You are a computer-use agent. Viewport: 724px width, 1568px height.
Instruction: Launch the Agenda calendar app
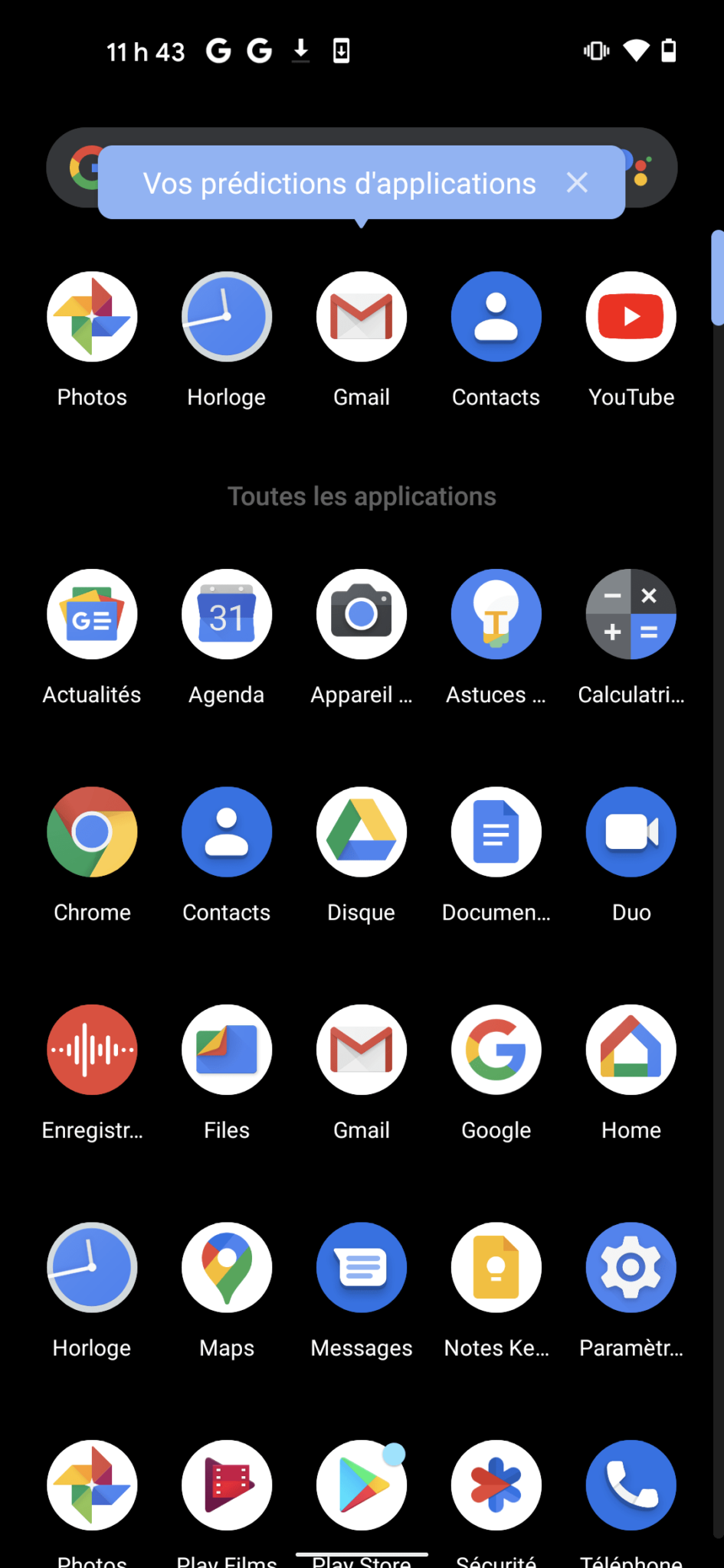[227, 614]
